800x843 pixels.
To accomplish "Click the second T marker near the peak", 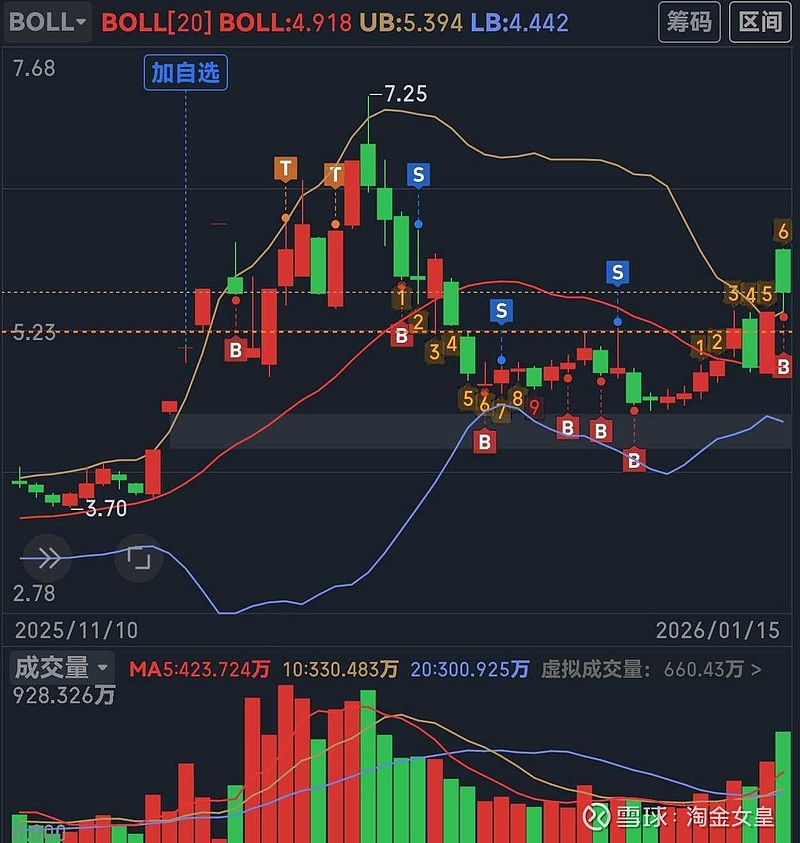I will pyautogui.click(x=336, y=175).
